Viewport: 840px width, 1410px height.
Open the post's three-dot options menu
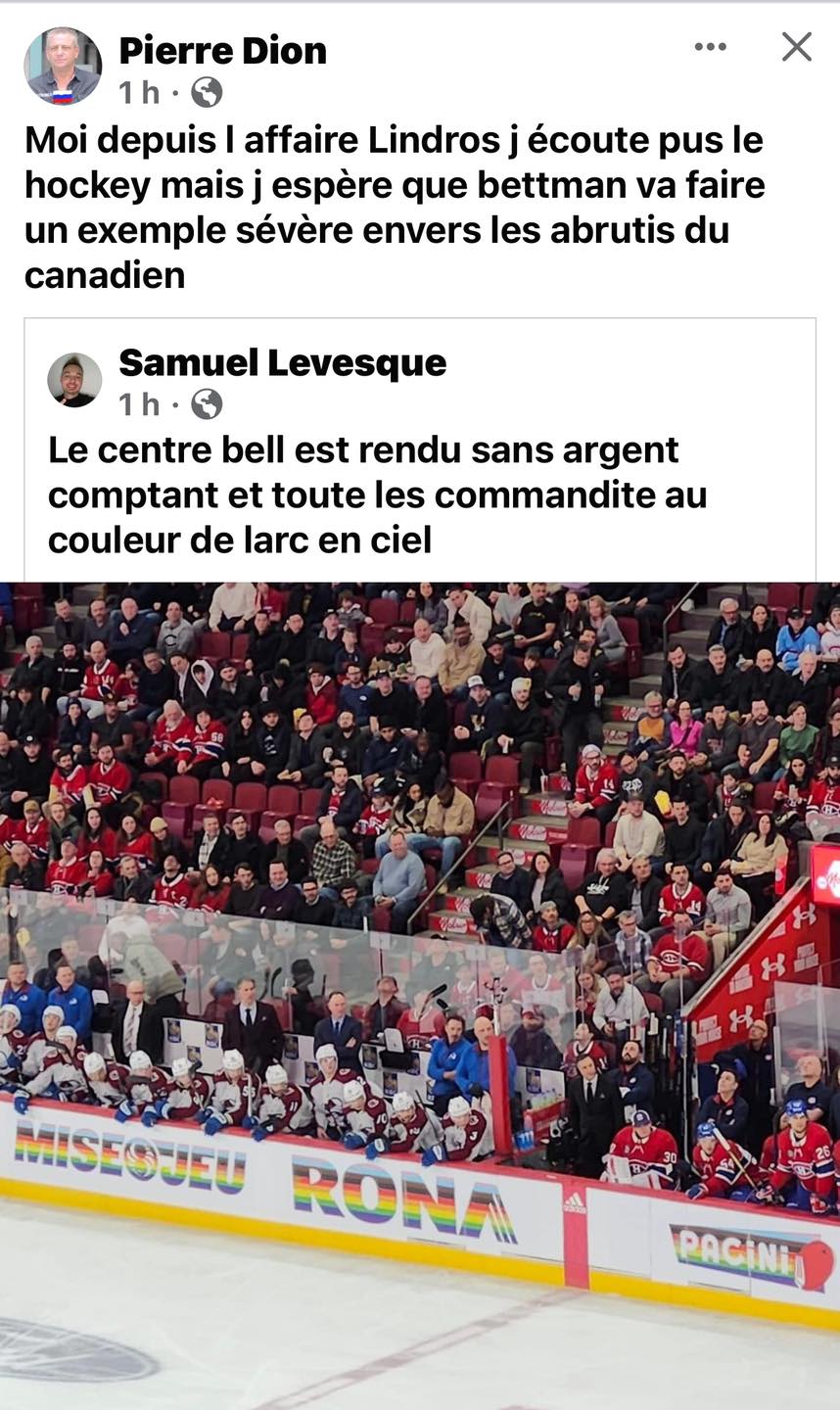[710, 47]
